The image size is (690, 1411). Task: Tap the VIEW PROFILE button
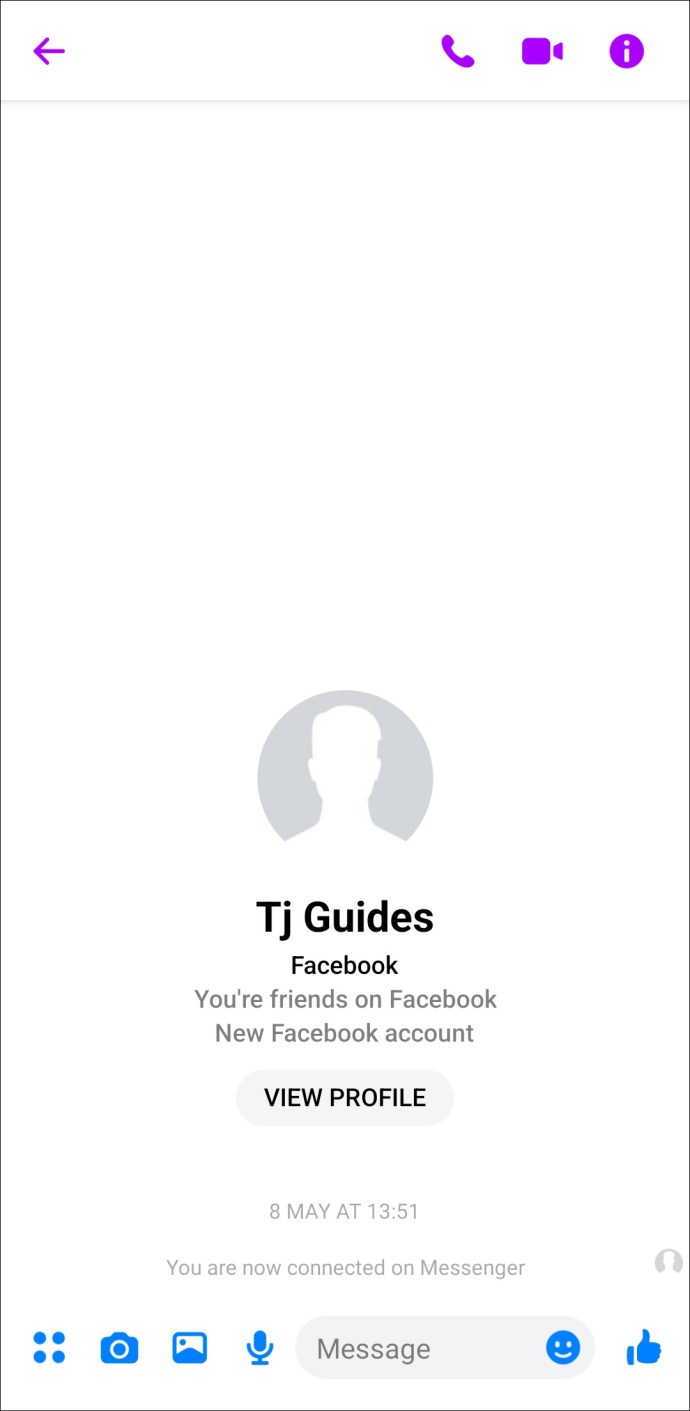point(345,1097)
